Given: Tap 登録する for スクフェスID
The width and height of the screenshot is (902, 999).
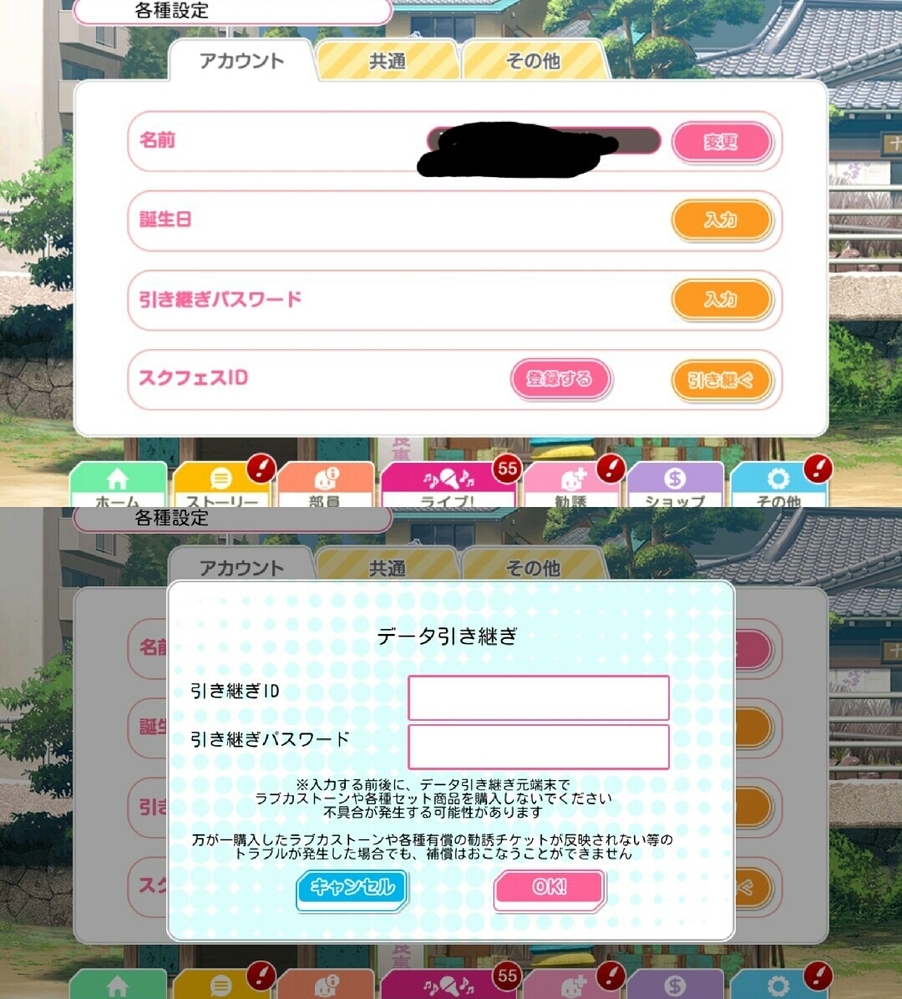Looking at the screenshot, I should (560, 379).
